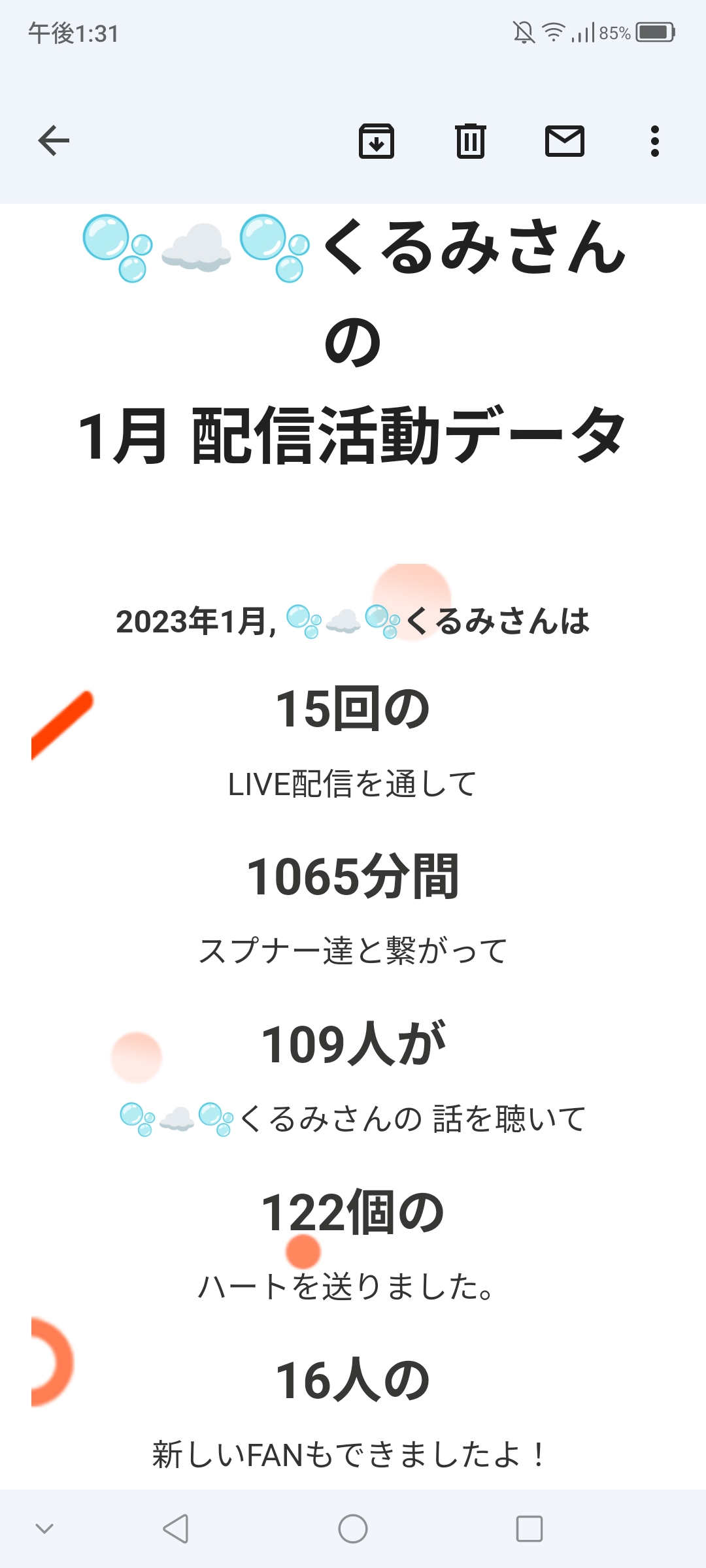Image resolution: width=706 pixels, height=1568 pixels.
Task: Open the three-dot overflow menu
Action: click(x=654, y=141)
